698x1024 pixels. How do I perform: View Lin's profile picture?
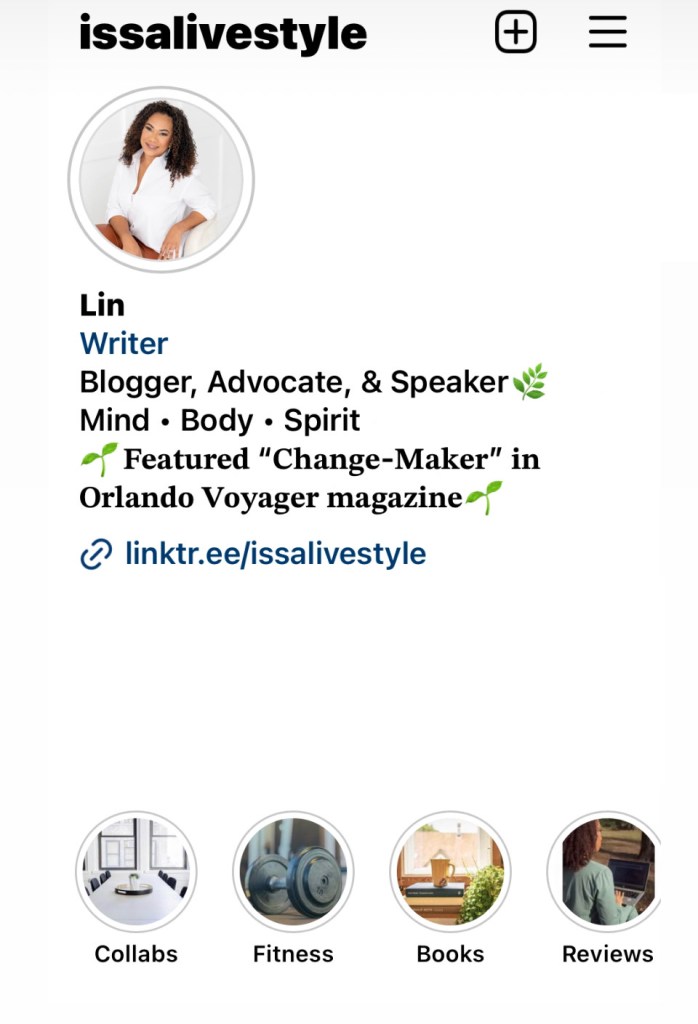(x=161, y=180)
